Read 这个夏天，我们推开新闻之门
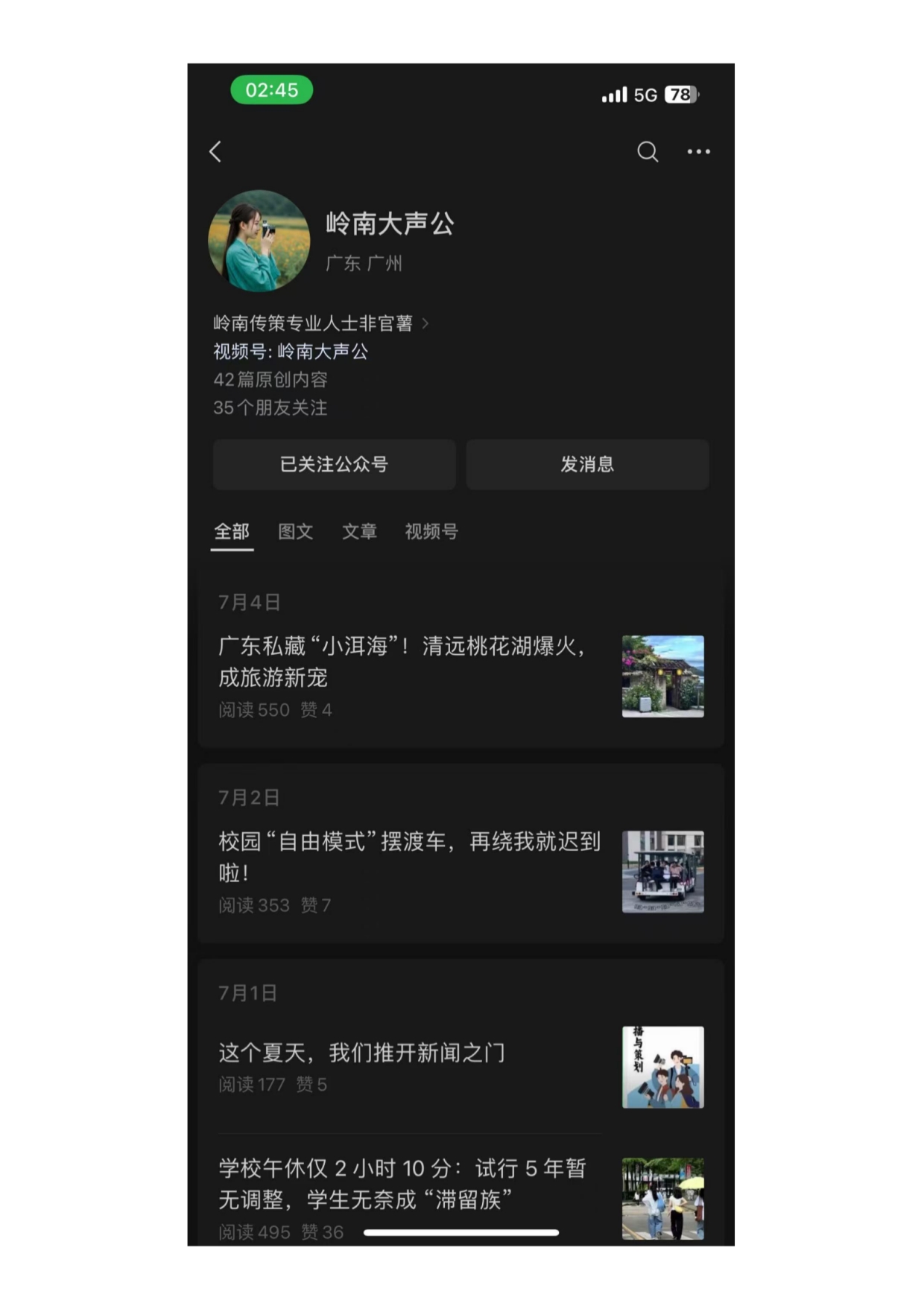924x1306 pixels. [361, 1053]
